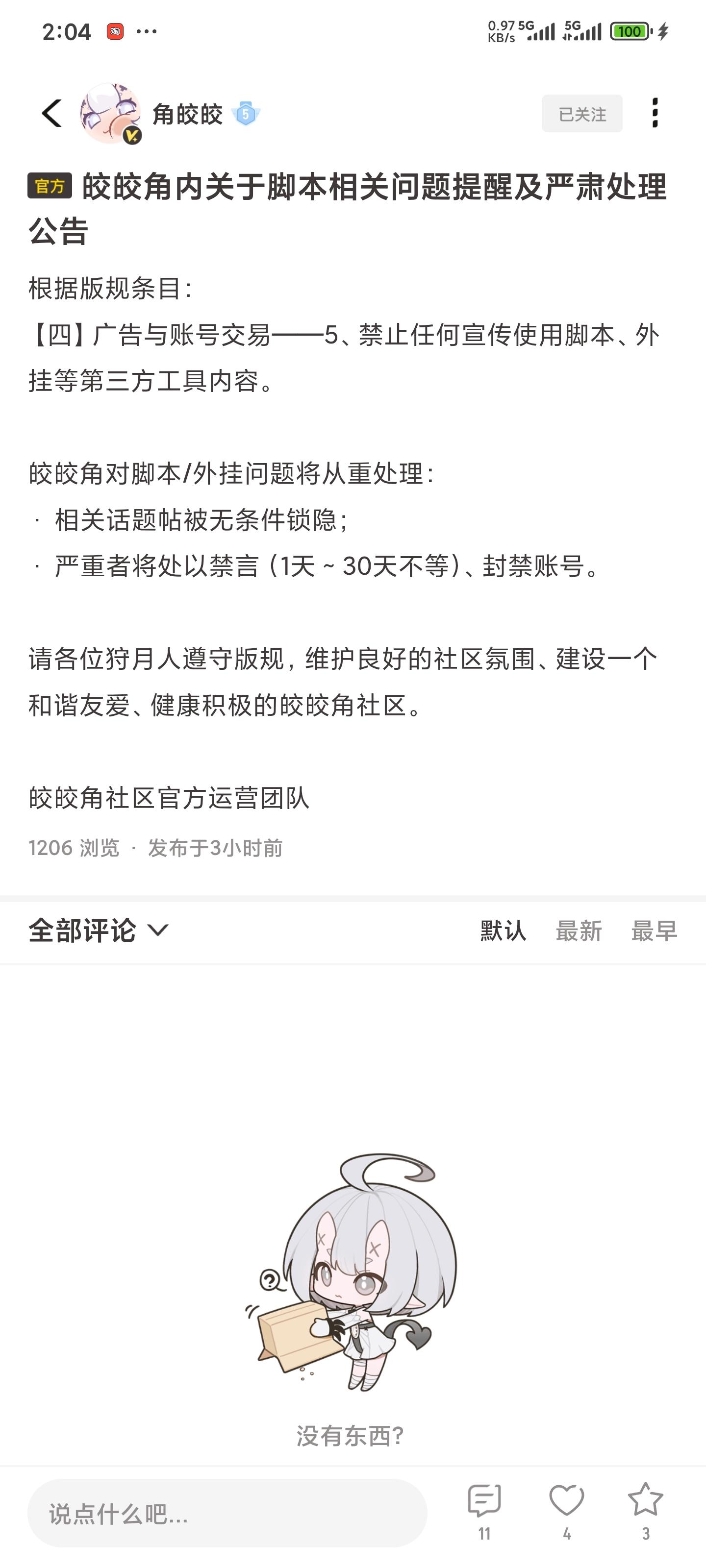Switch comment sorting to 最早

[654, 931]
